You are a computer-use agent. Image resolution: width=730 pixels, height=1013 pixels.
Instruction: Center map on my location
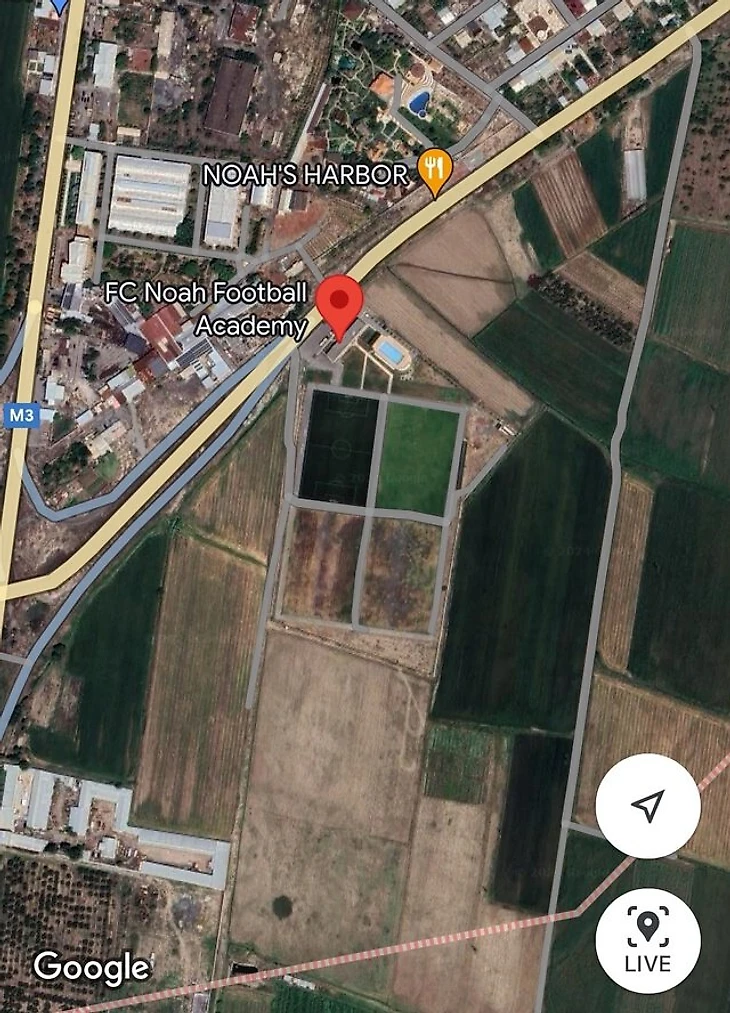pyautogui.click(x=648, y=805)
